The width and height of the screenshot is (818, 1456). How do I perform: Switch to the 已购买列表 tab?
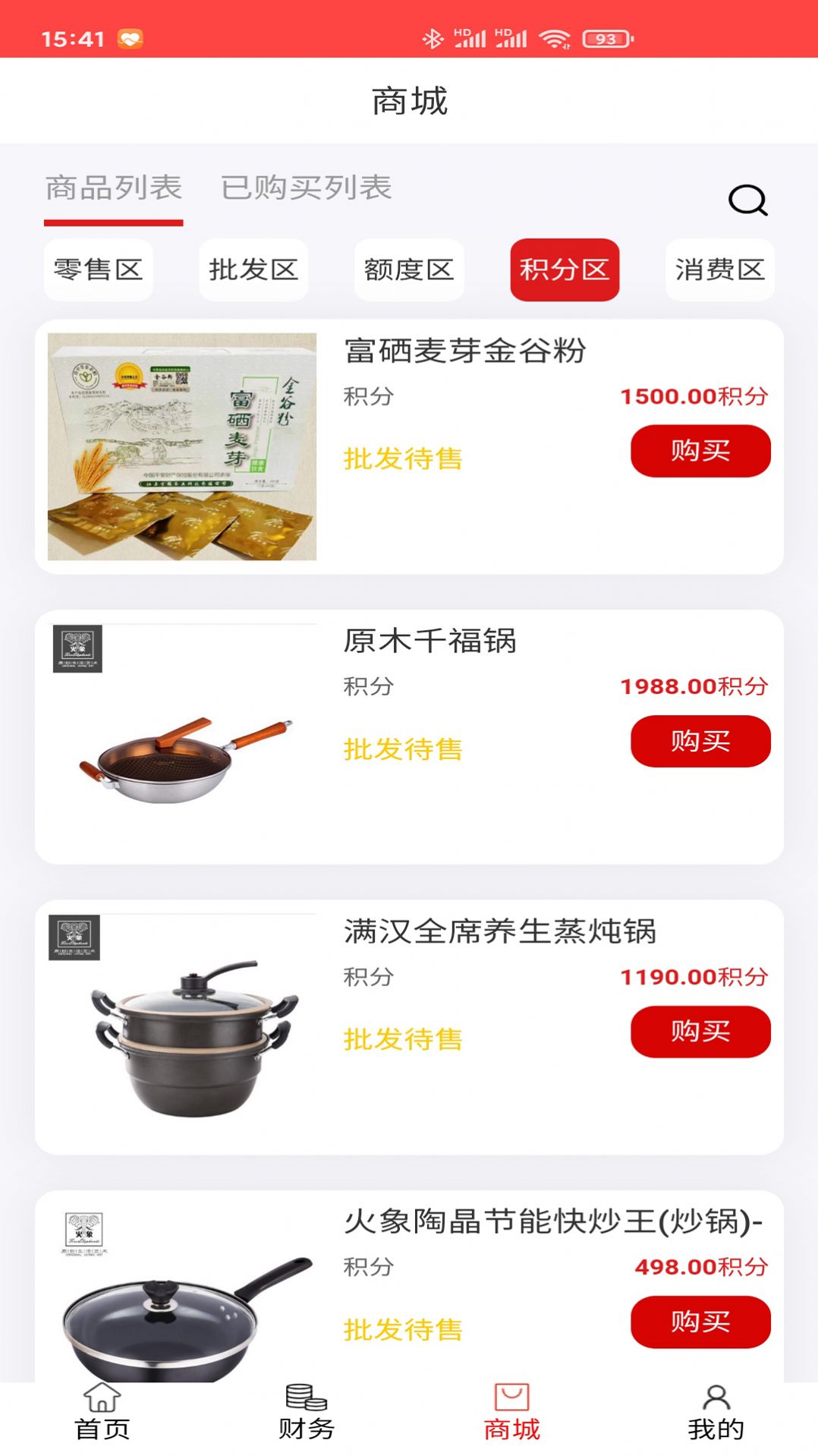coord(307,189)
